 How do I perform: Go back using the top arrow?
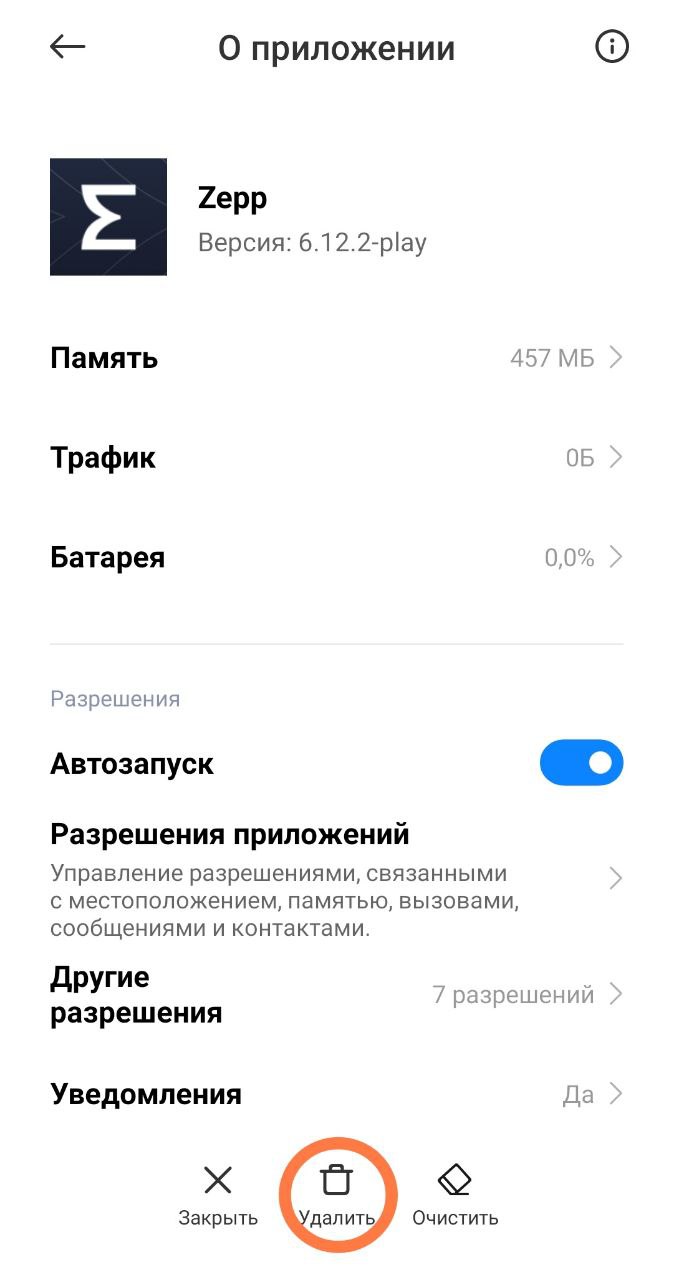(x=68, y=47)
